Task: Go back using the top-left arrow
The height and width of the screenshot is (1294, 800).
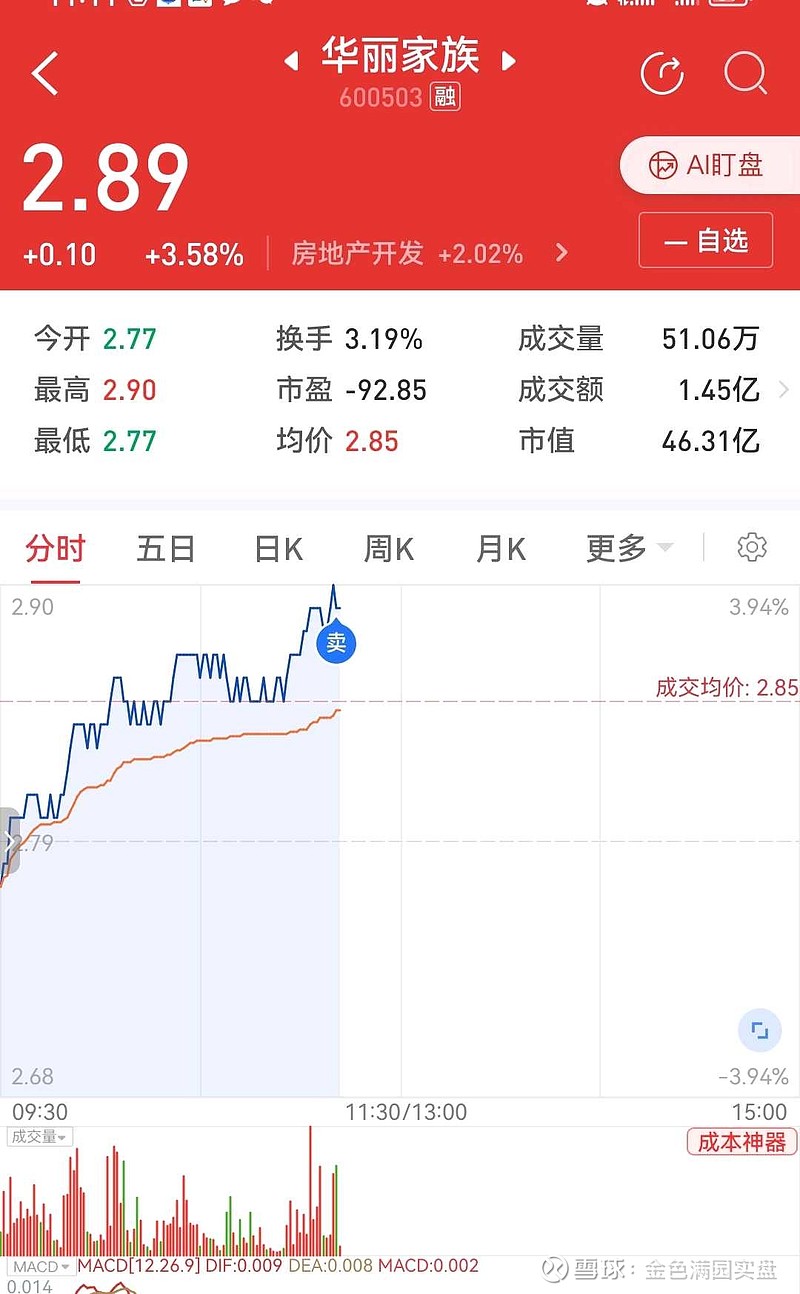Action: pos(46,74)
